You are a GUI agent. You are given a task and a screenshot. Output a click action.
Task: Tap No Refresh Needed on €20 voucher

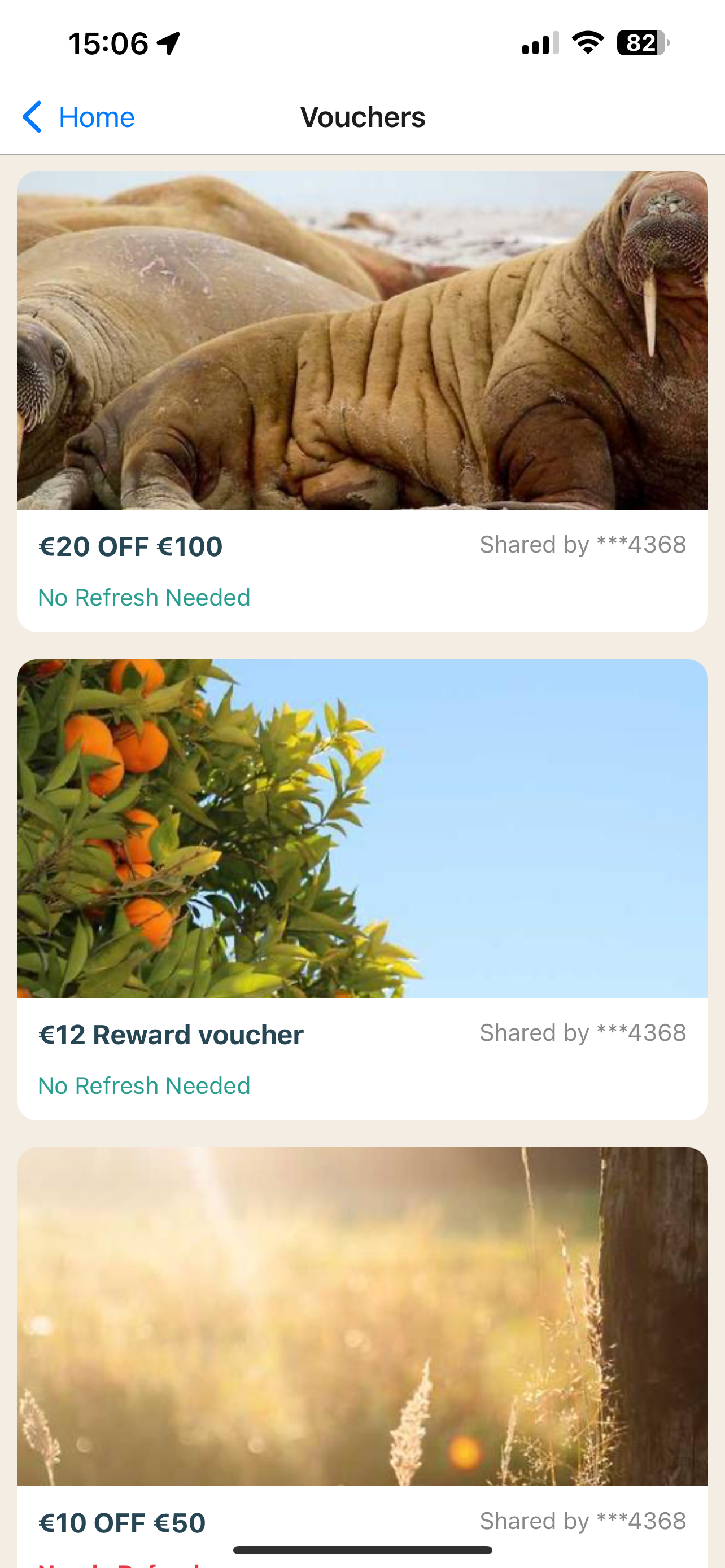[143, 597]
